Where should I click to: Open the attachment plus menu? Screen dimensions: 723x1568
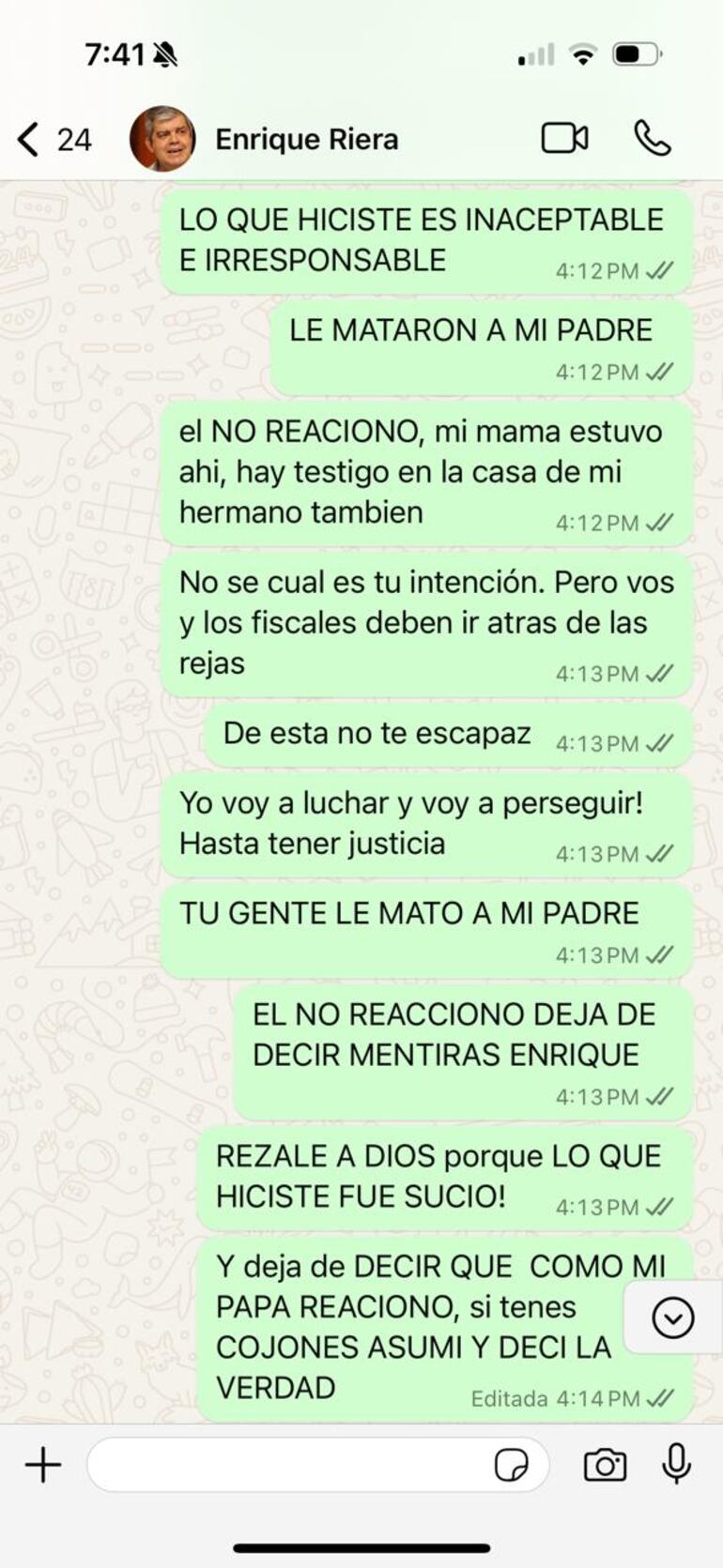click(x=43, y=1464)
